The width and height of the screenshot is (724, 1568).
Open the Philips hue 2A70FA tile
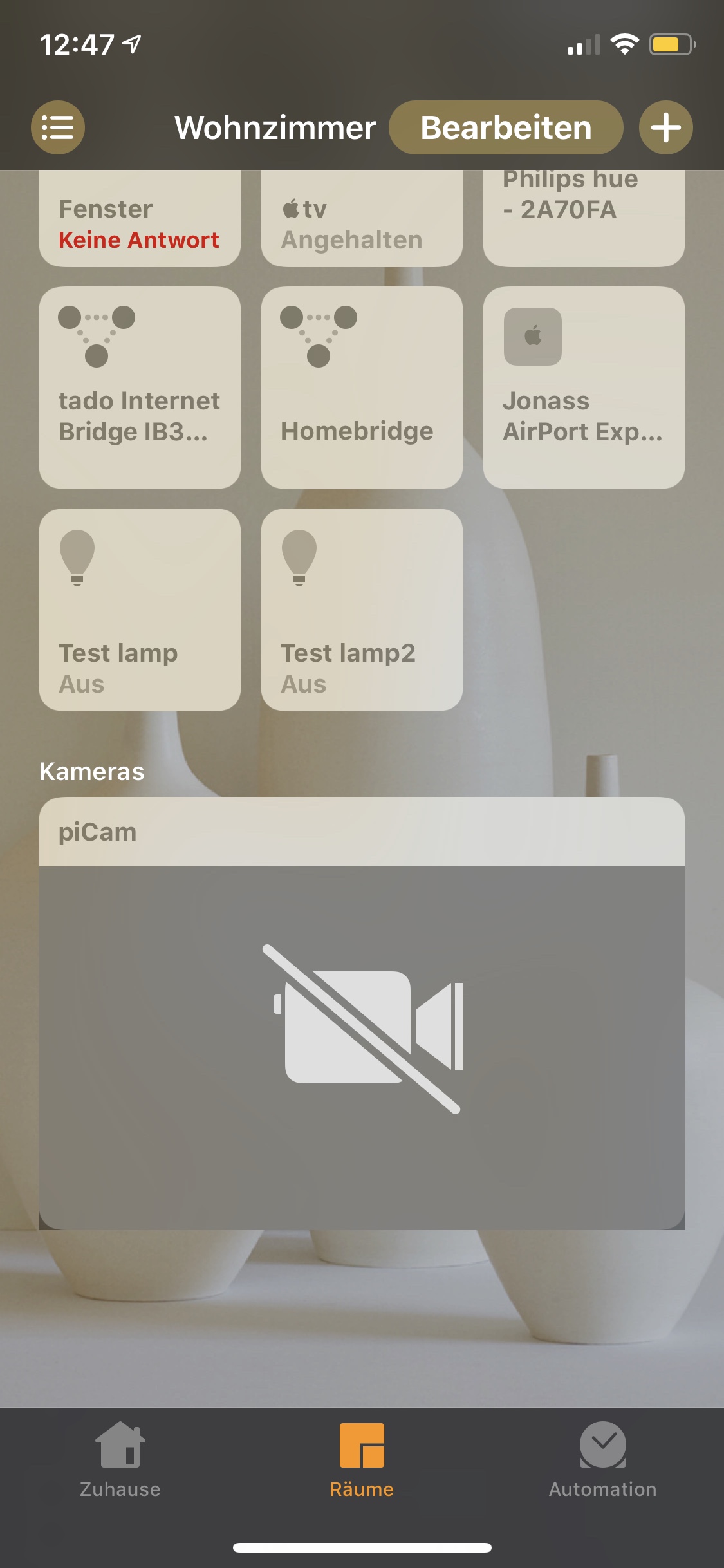click(584, 216)
